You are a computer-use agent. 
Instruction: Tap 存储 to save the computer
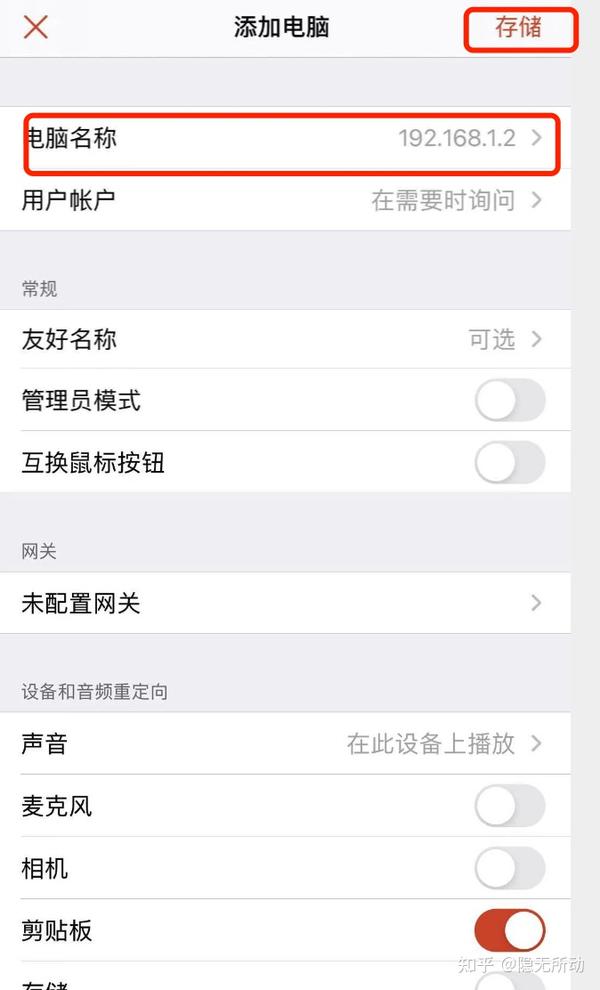[519, 27]
